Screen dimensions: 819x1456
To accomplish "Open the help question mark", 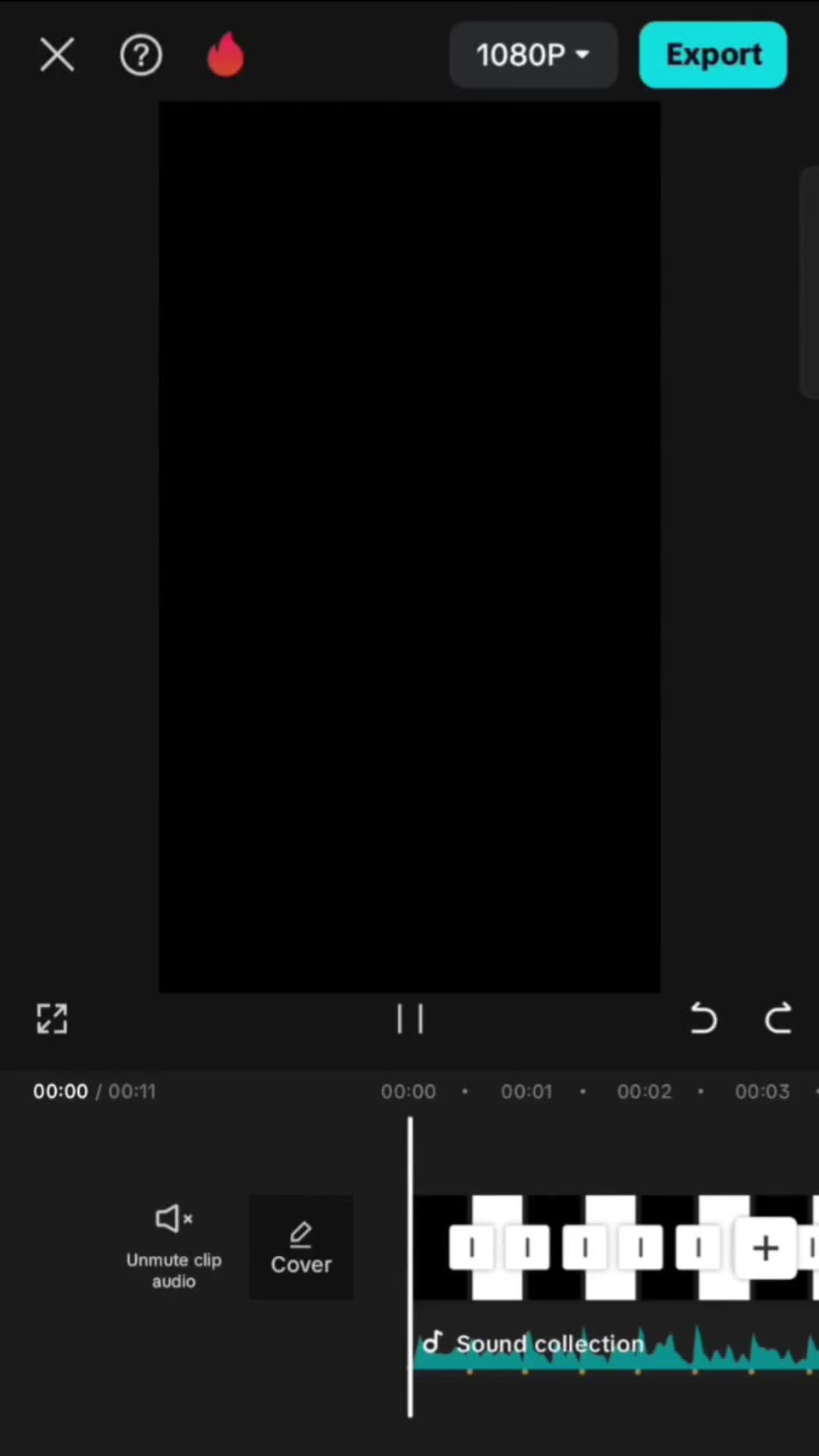I will (141, 55).
